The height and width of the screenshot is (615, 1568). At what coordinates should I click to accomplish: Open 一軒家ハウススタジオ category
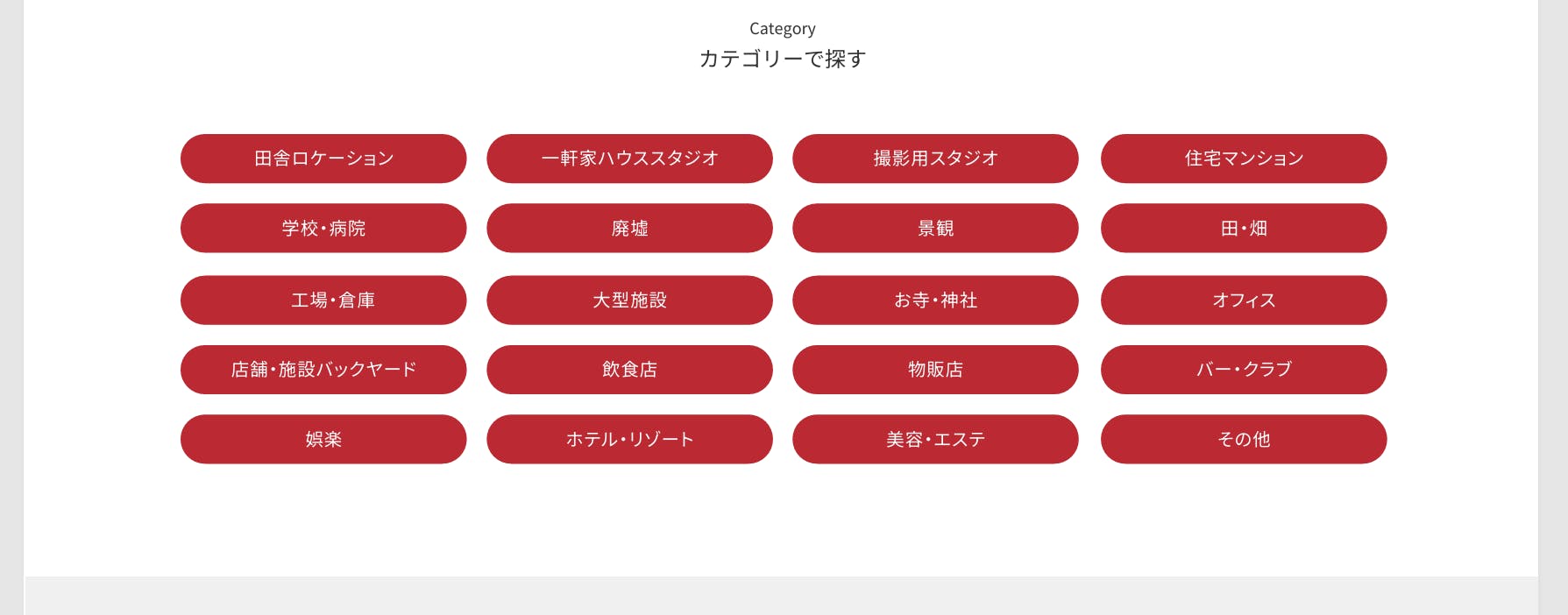(x=629, y=159)
